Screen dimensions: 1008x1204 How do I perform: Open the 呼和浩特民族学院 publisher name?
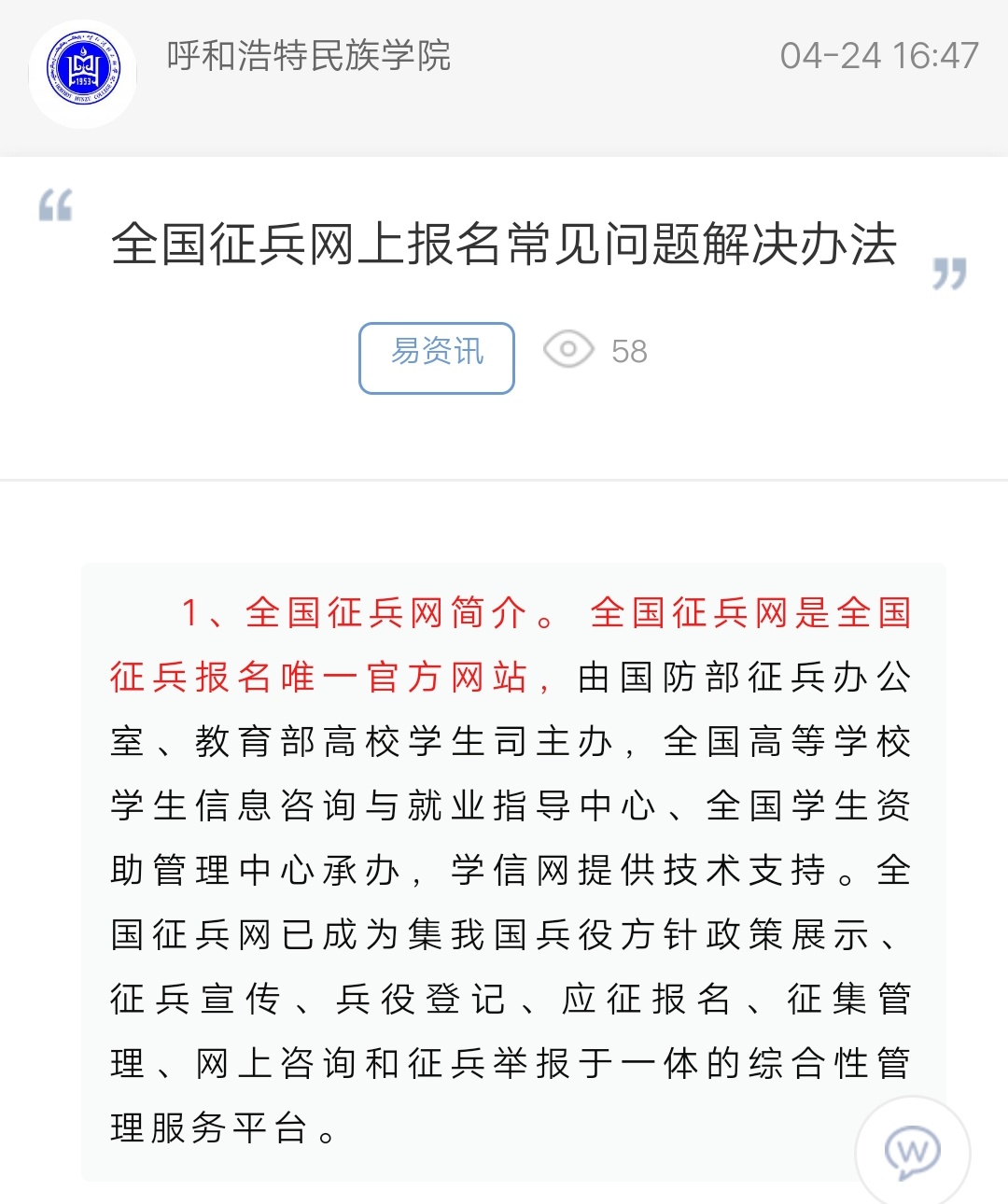(308, 56)
